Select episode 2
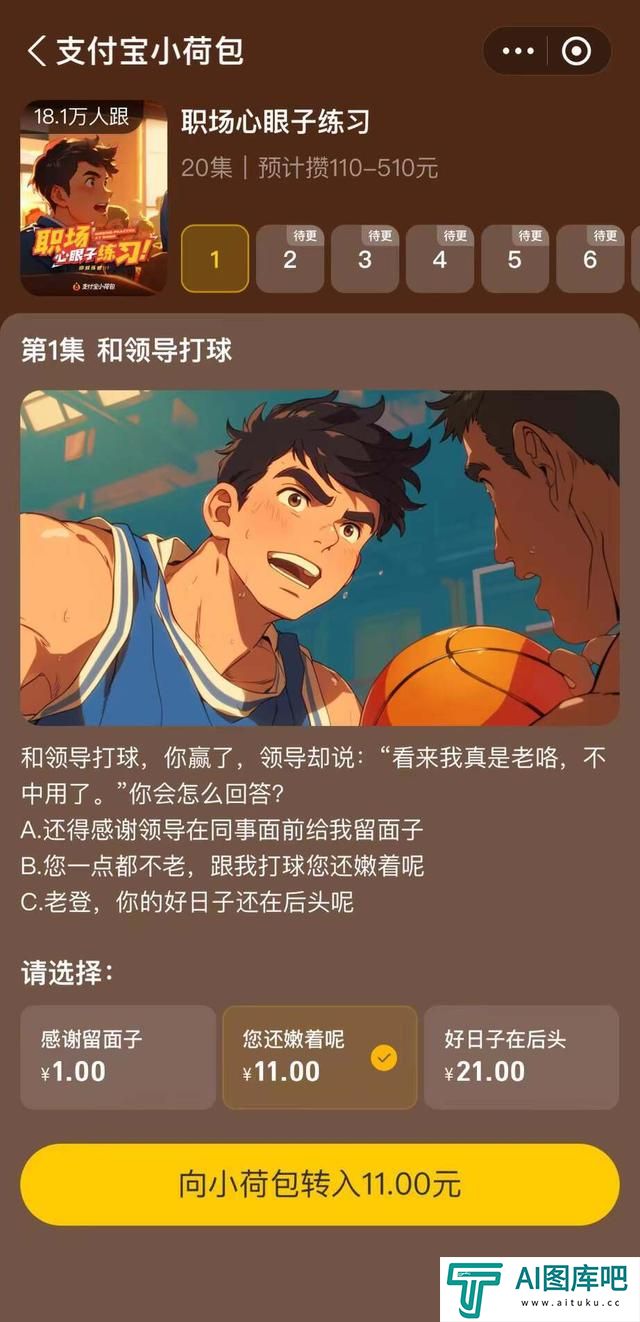This screenshot has width=640, height=1322. click(290, 259)
